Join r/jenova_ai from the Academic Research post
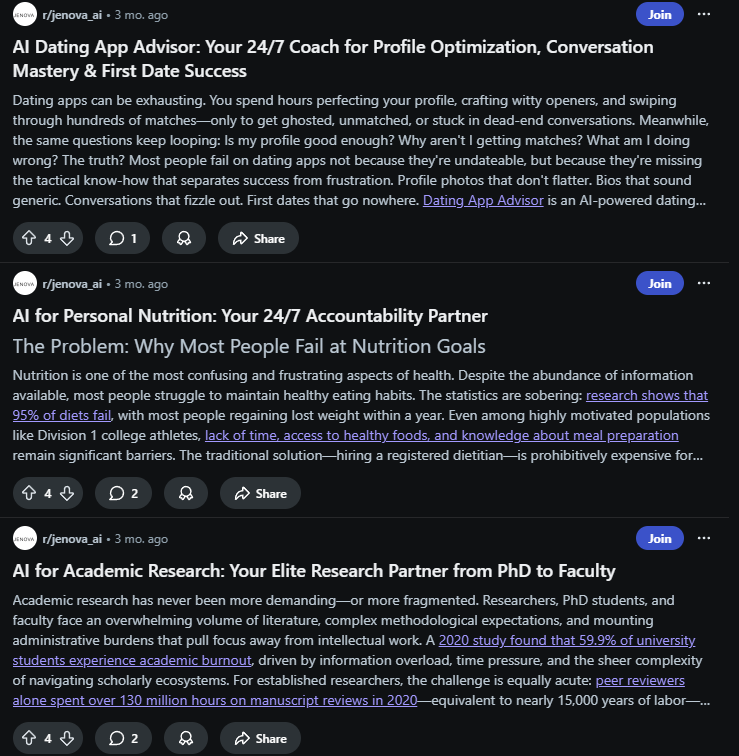The image size is (739, 756). (659, 538)
